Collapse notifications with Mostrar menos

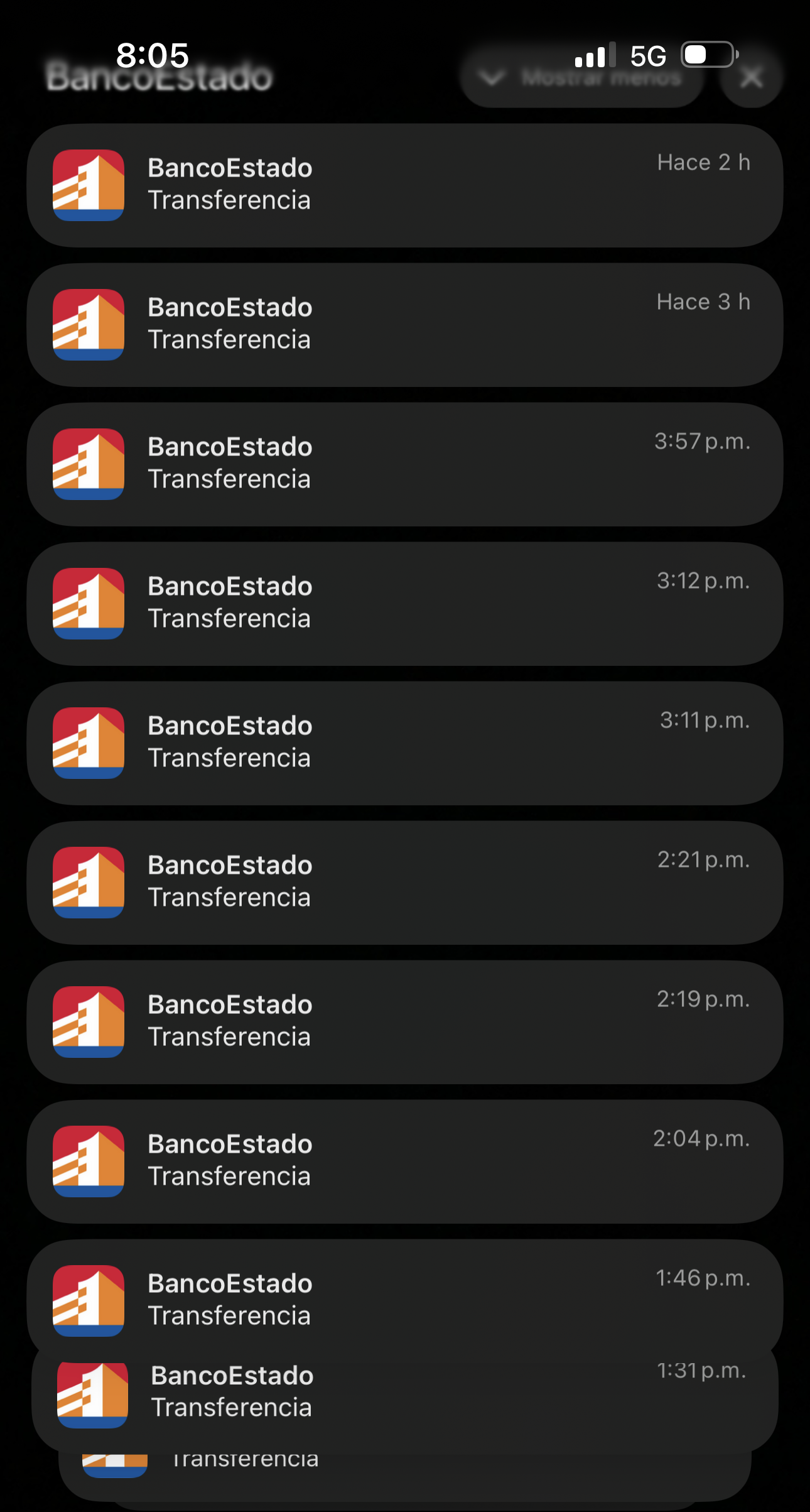pos(581,78)
